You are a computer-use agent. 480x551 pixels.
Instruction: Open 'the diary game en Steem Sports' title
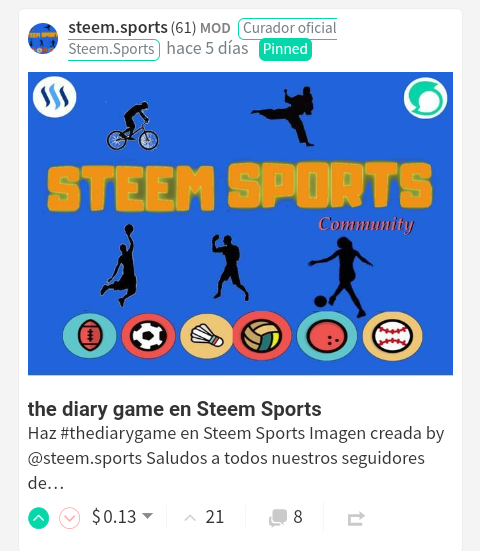click(175, 409)
